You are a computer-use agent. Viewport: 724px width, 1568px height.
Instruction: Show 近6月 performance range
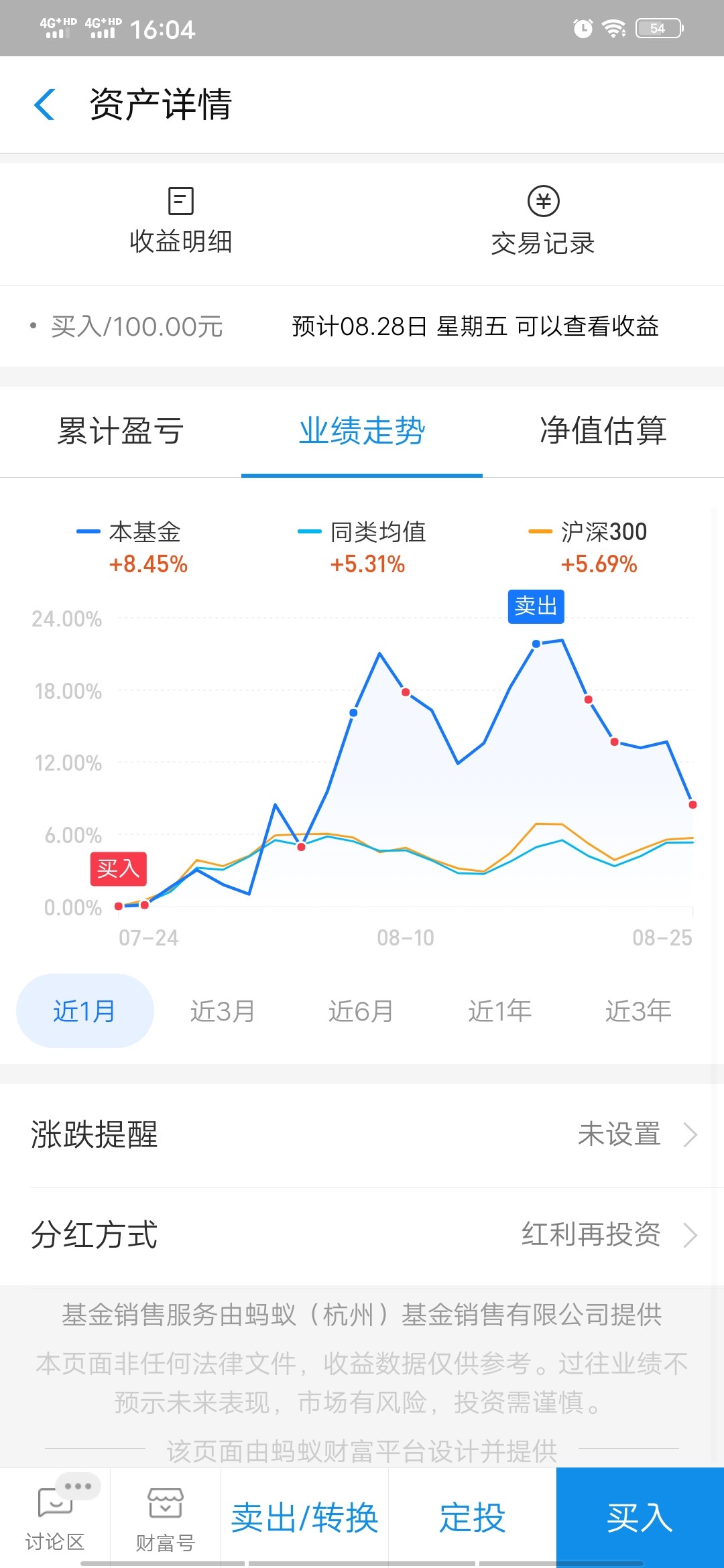point(361,1010)
